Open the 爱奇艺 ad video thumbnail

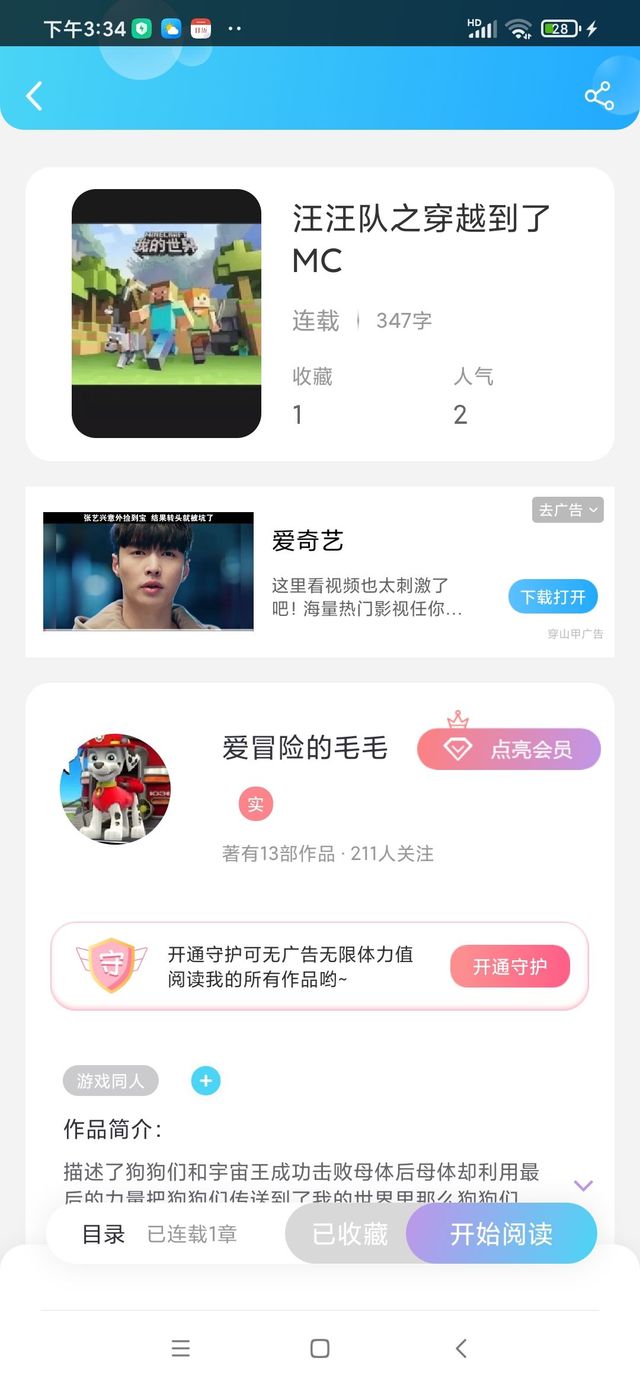[x=148, y=571]
